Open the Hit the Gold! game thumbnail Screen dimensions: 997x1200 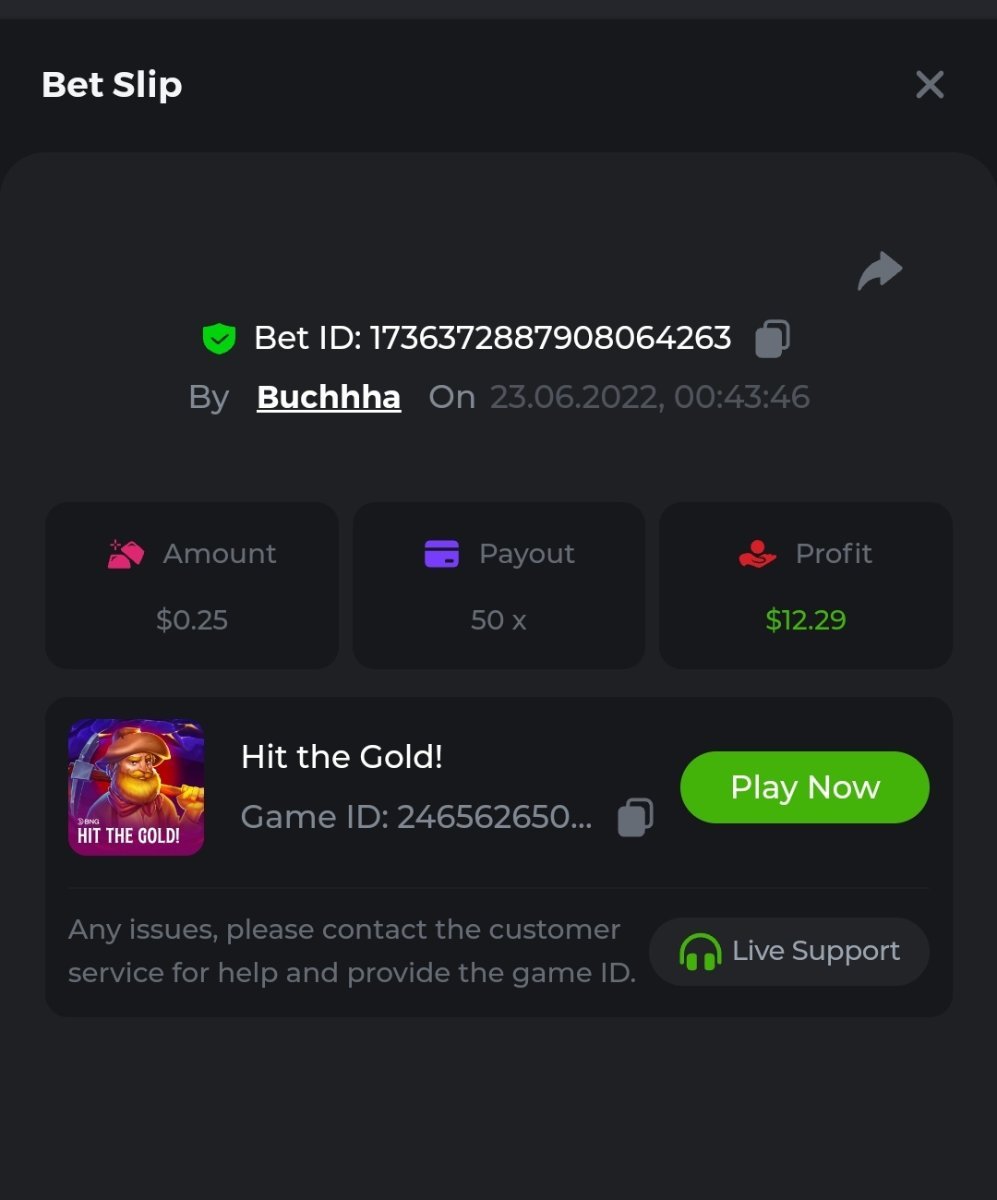pyautogui.click(x=136, y=787)
